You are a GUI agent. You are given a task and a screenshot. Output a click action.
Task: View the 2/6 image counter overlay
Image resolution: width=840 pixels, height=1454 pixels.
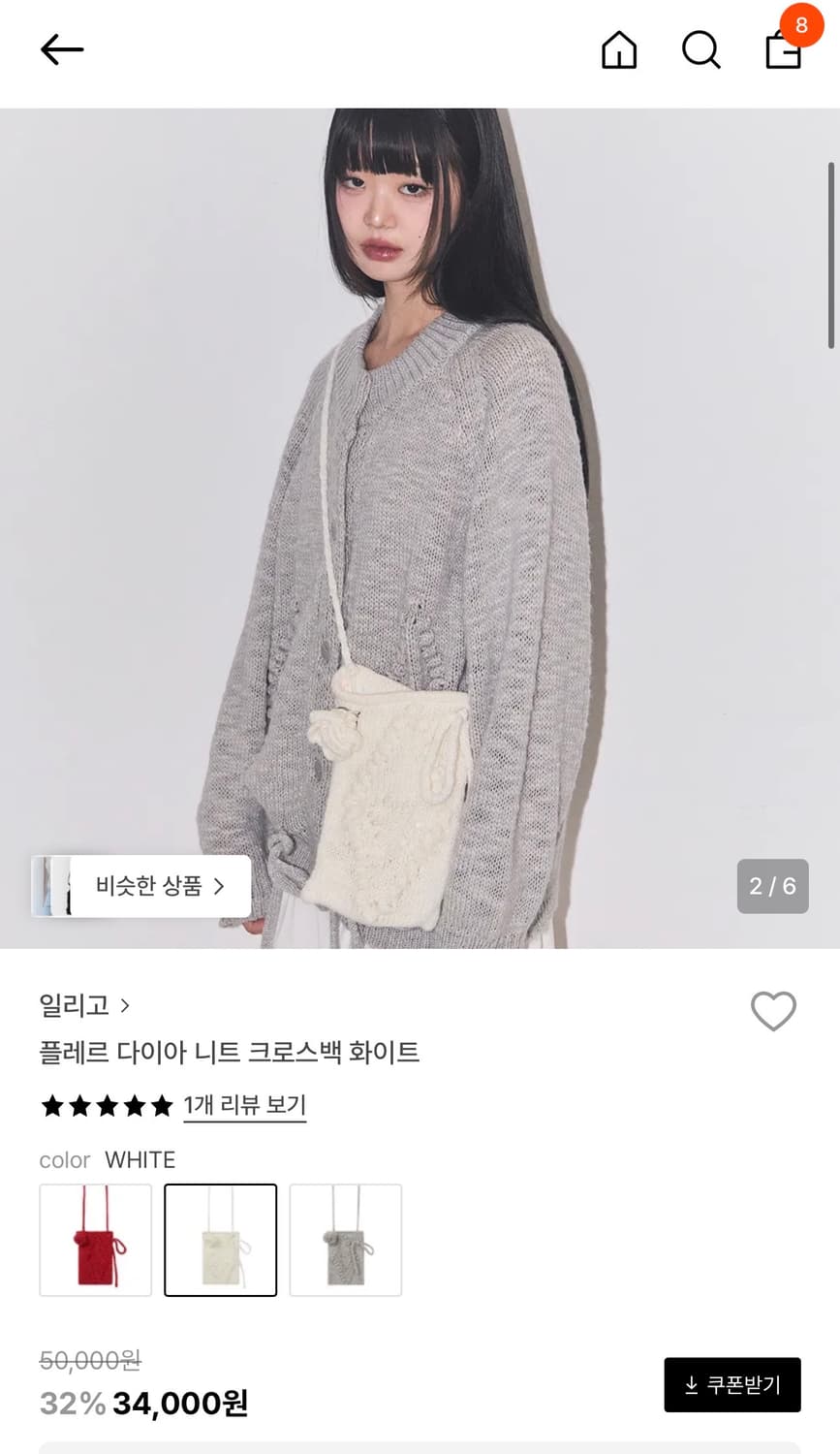pos(772,886)
